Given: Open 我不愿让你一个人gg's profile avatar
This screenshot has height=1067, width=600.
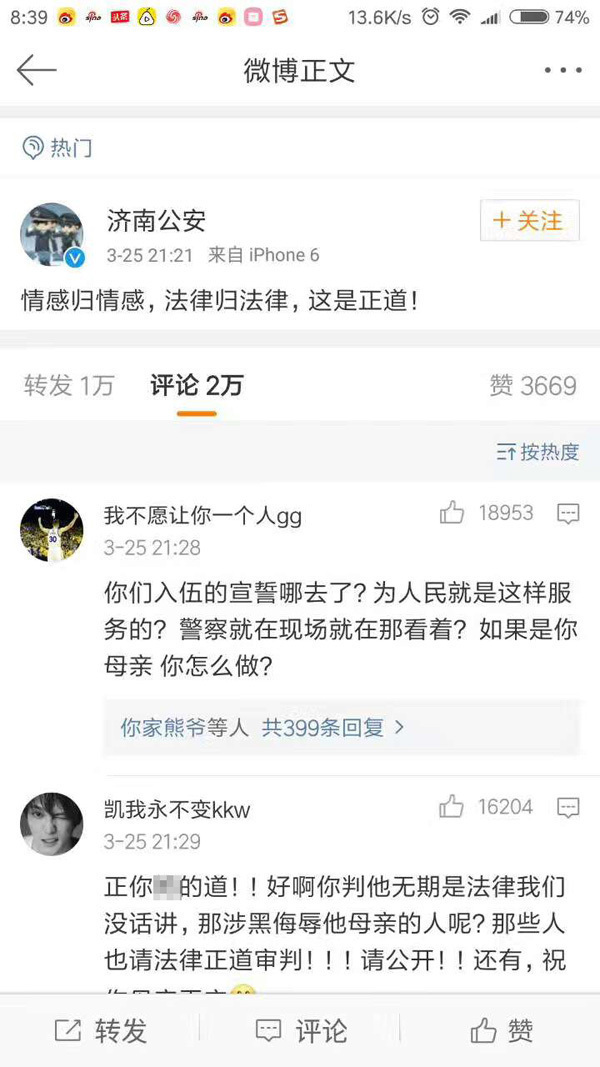Looking at the screenshot, I should [52, 530].
